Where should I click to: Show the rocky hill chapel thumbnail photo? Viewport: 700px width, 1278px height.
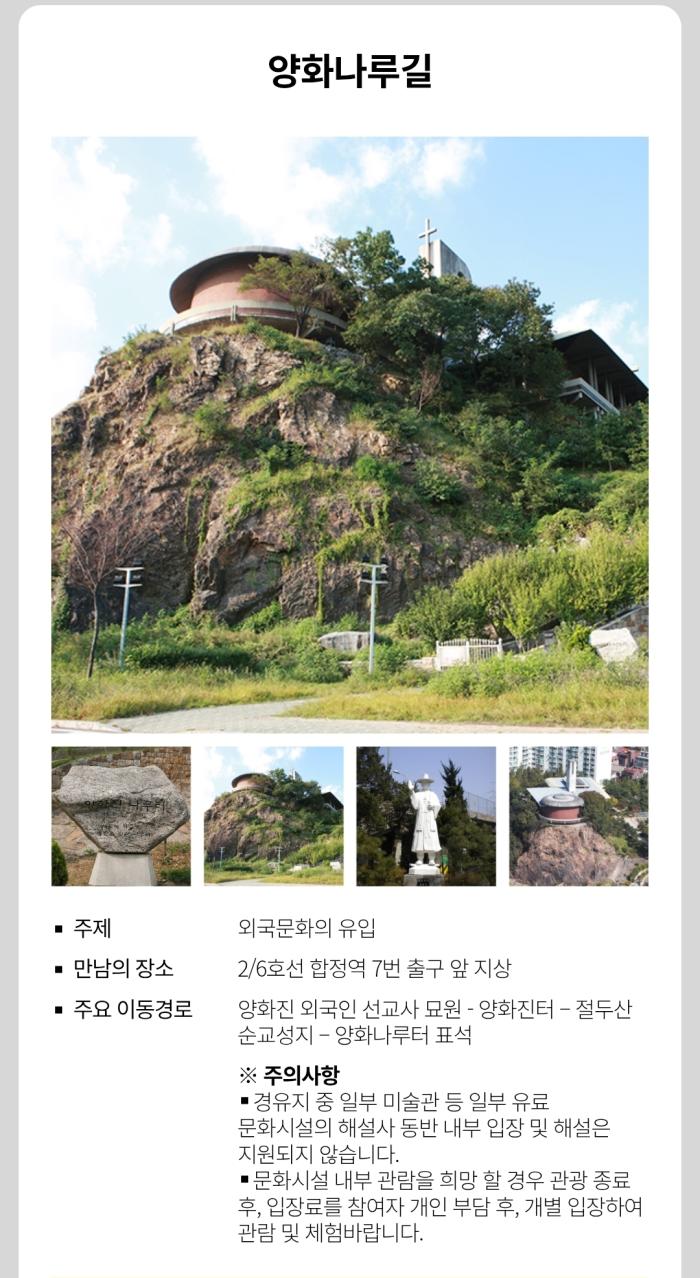(273, 816)
